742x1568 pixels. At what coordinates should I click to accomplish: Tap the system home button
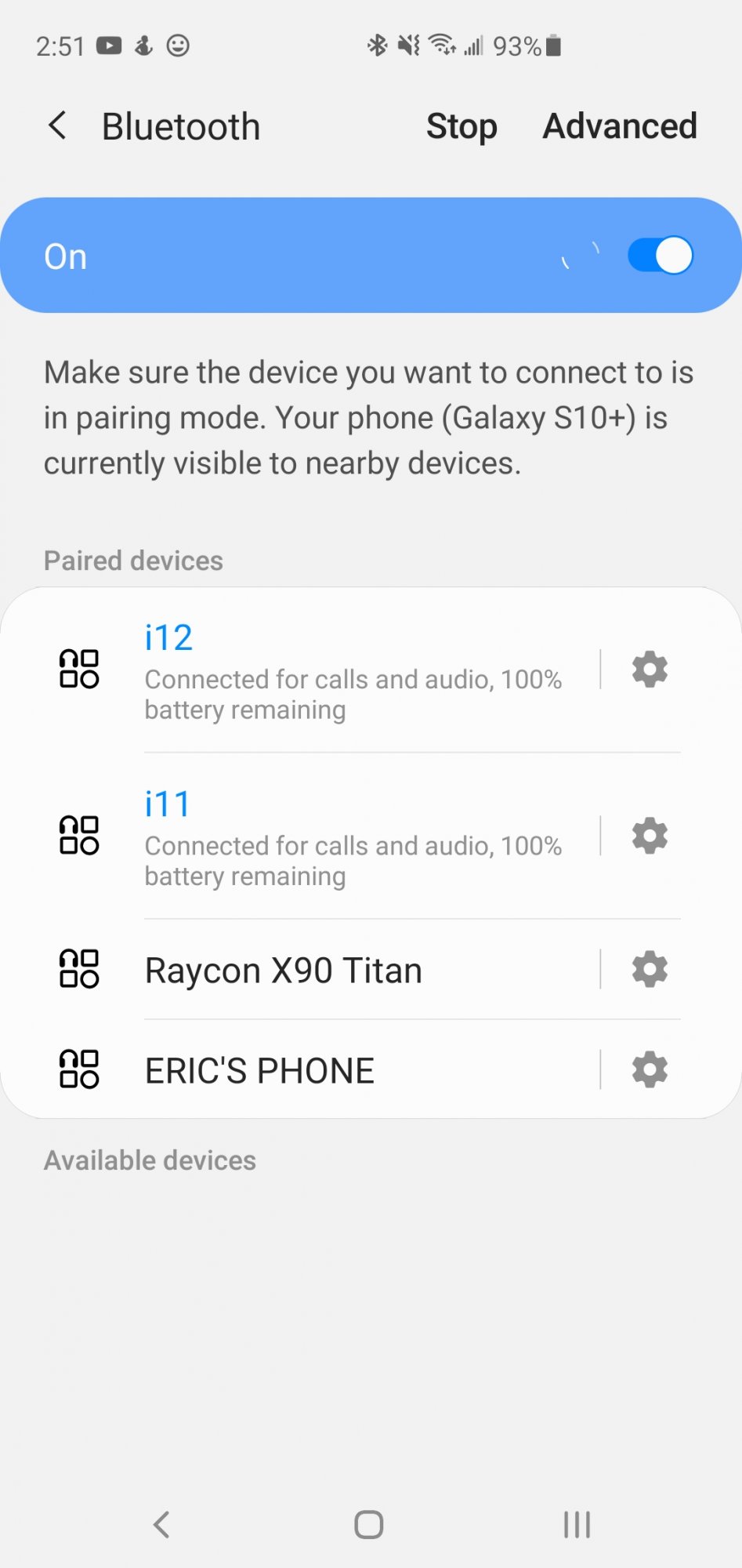[369, 1525]
